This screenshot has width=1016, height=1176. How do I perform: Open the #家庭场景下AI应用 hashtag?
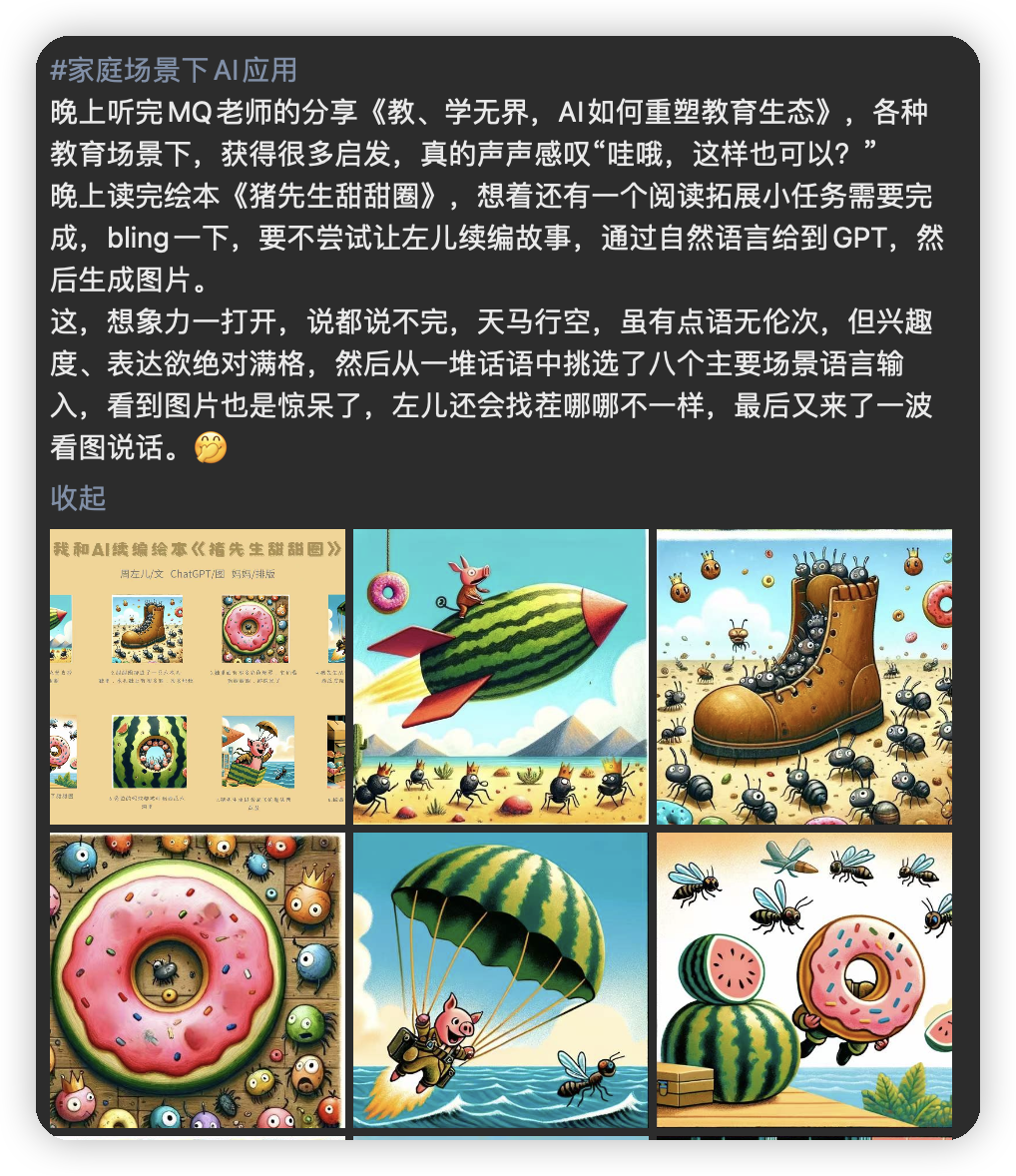tap(174, 70)
